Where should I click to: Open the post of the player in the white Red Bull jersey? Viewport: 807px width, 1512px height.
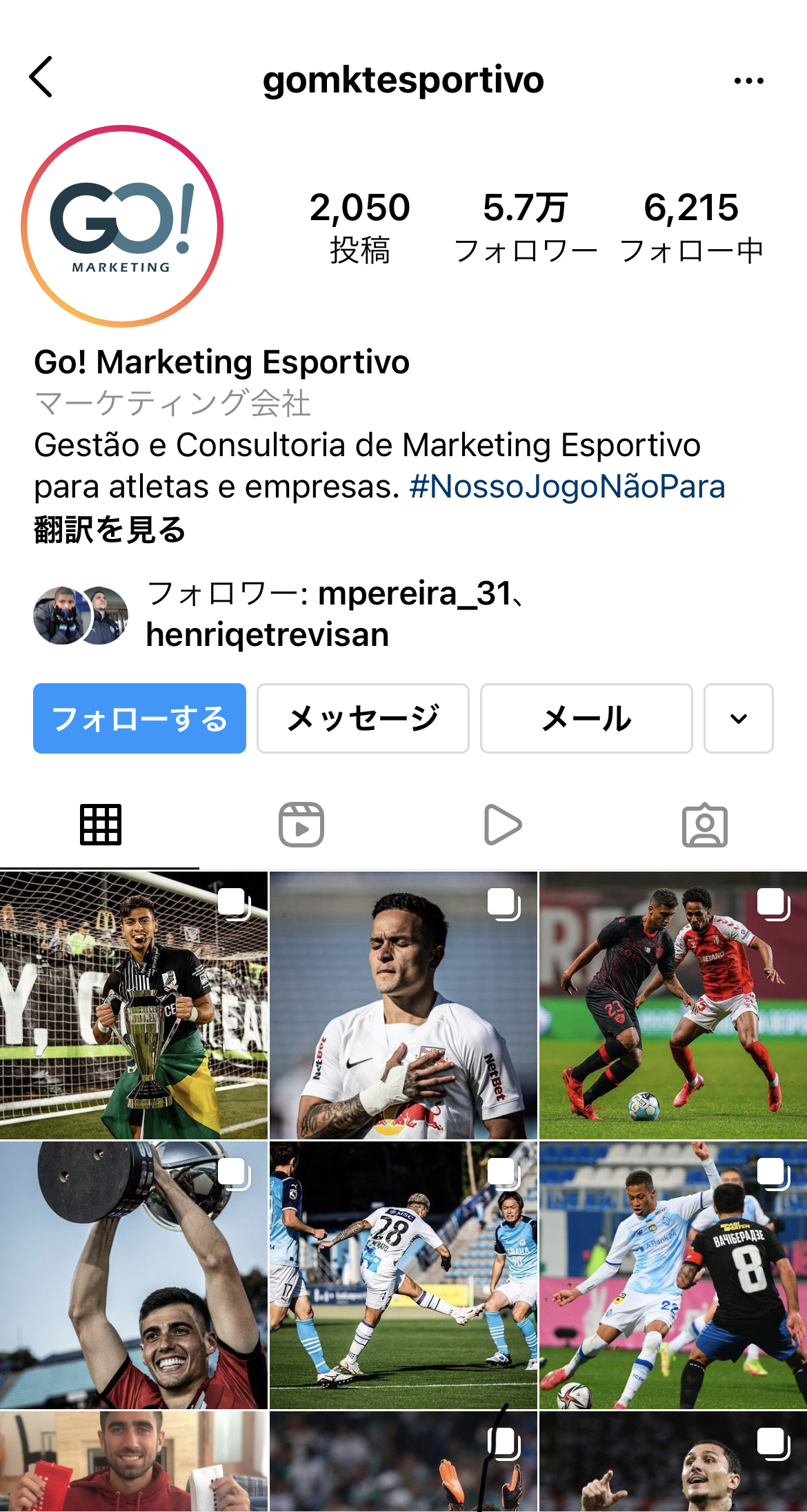(403, 1005)
